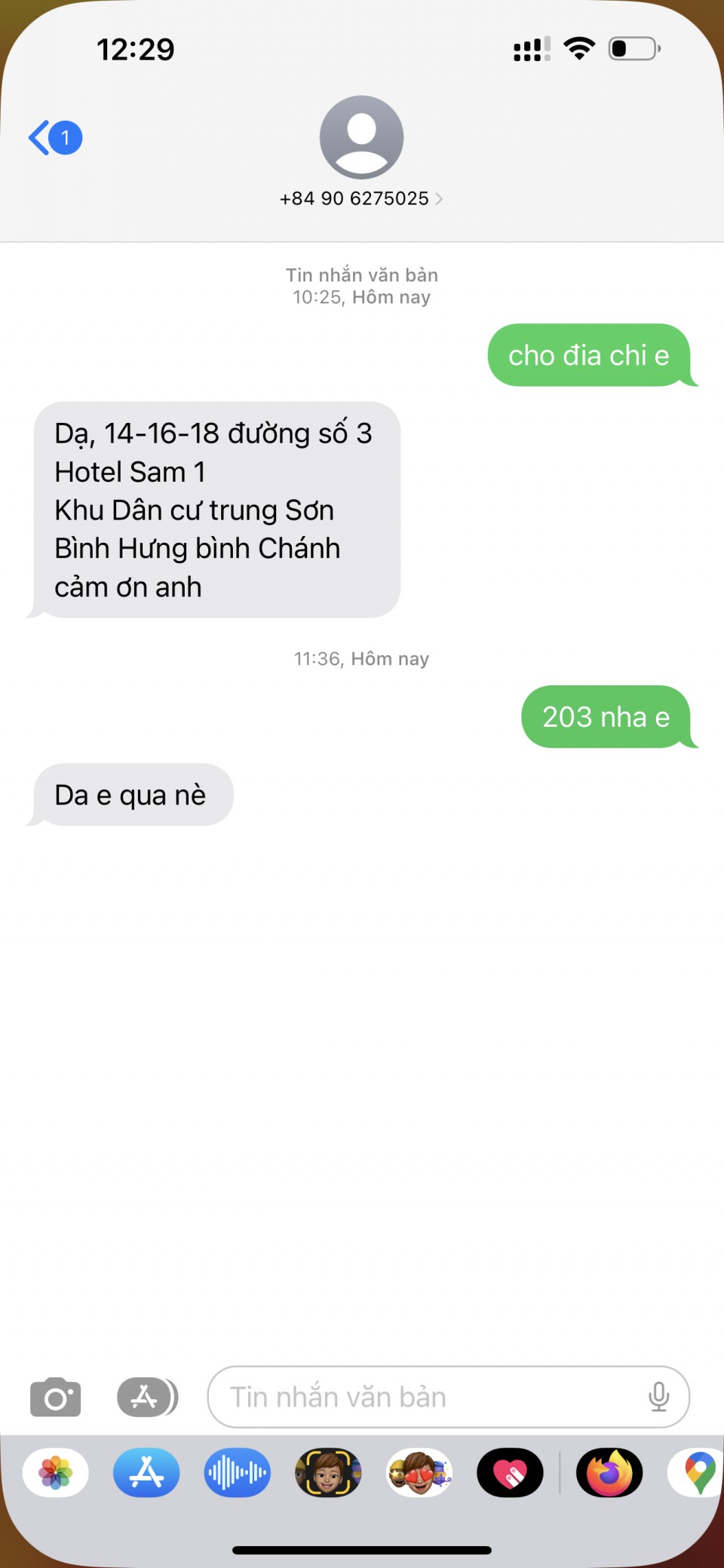Open the Memoji camera app
The width and height of the screenshot is (724, 1568).
pyautogui.click(x=328, y=1472)
